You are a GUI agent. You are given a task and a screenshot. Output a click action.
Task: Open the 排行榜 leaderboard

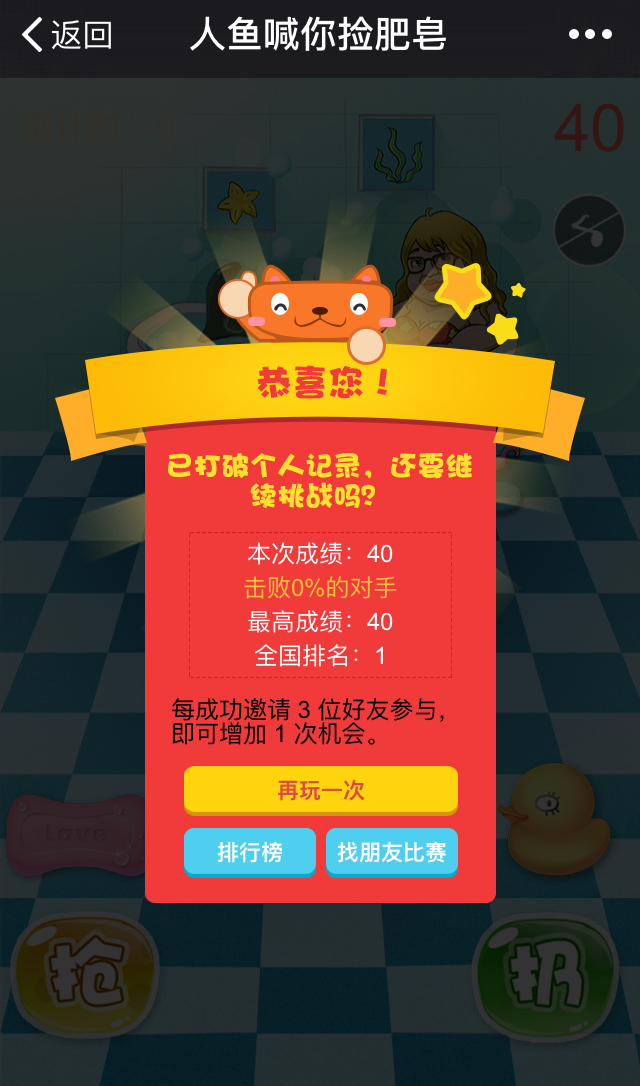pos(249,852)
